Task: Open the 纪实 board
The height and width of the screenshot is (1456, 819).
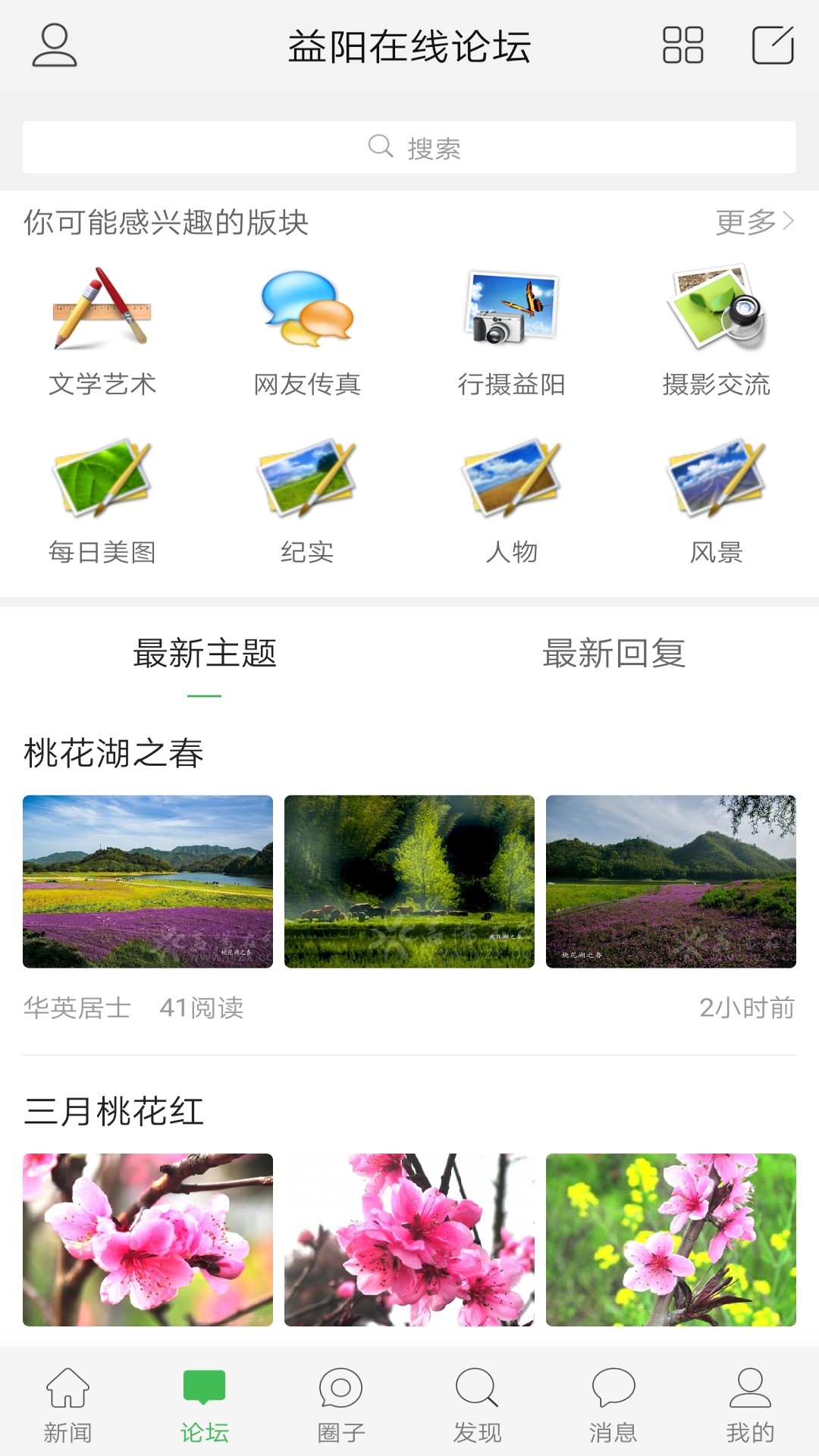Action: tap(307, 500)
